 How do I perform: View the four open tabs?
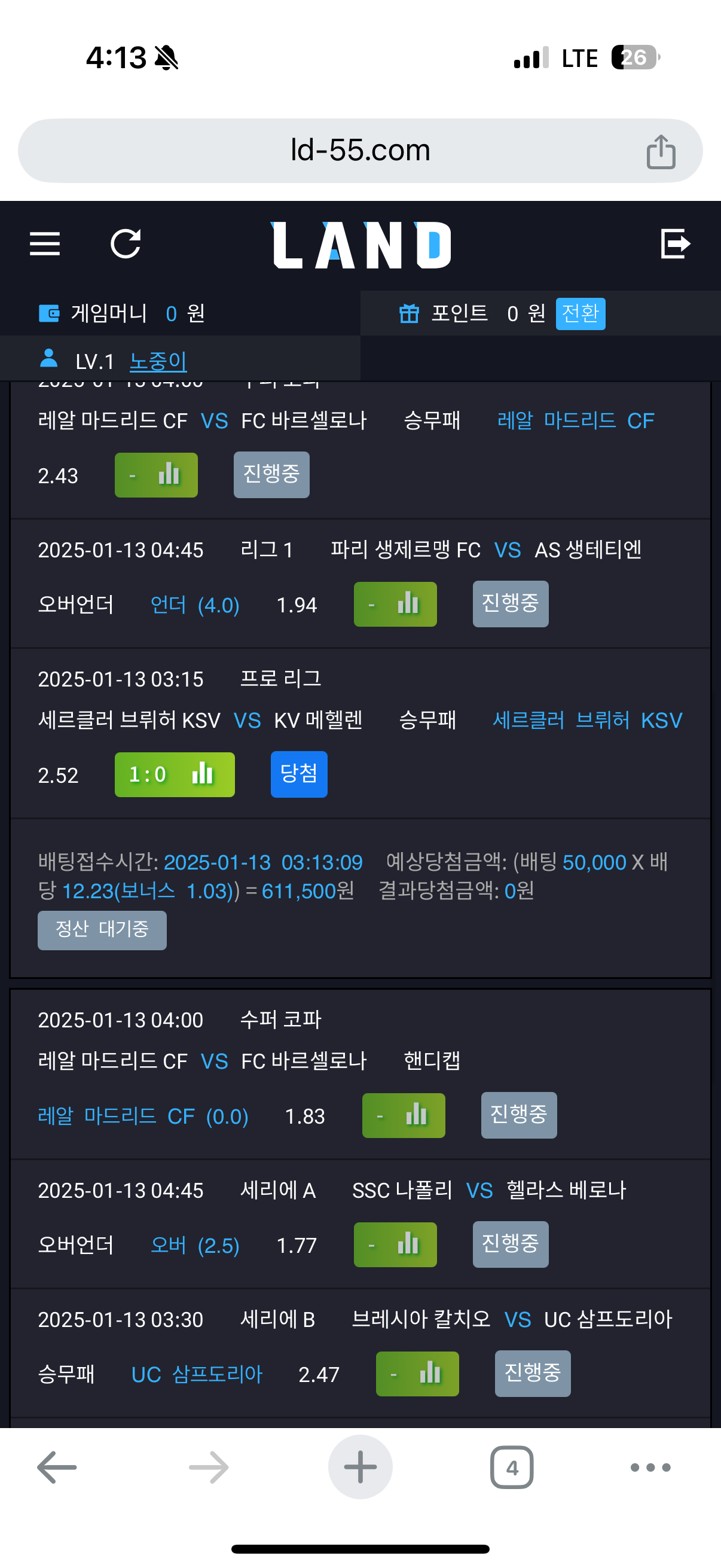click(x=512, y=1467)
